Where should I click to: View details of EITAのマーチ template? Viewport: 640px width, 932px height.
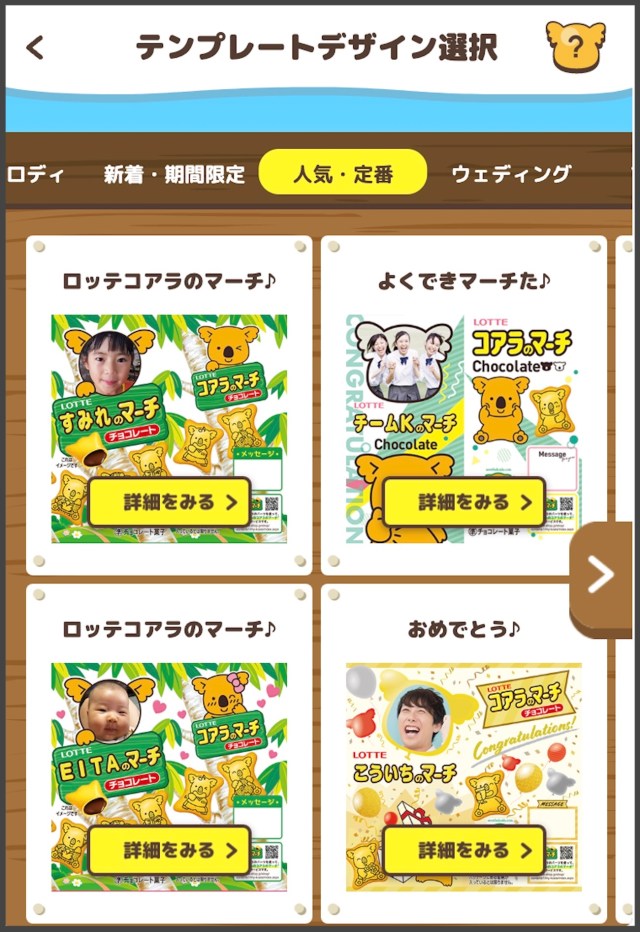coord(169,850)
